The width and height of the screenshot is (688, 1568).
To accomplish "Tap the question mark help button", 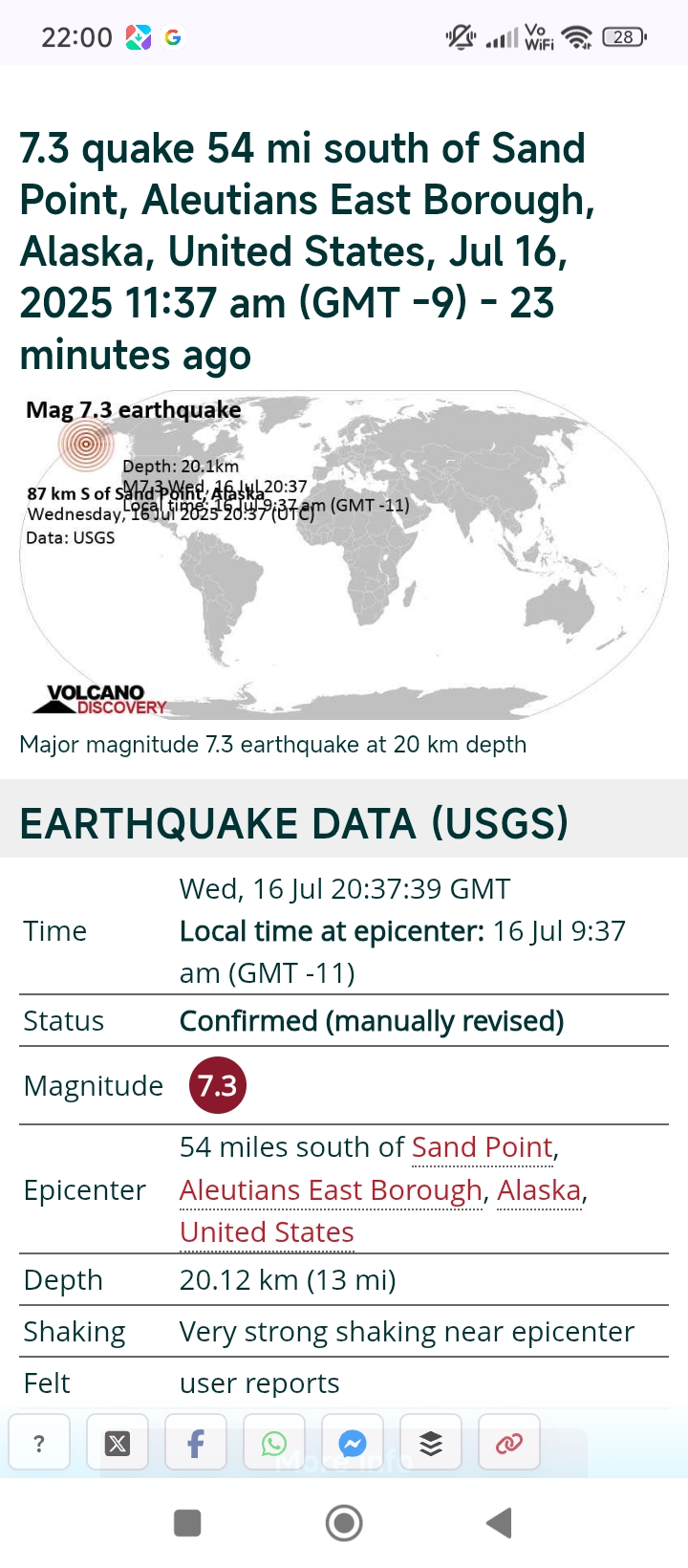I will (39, 1442).
